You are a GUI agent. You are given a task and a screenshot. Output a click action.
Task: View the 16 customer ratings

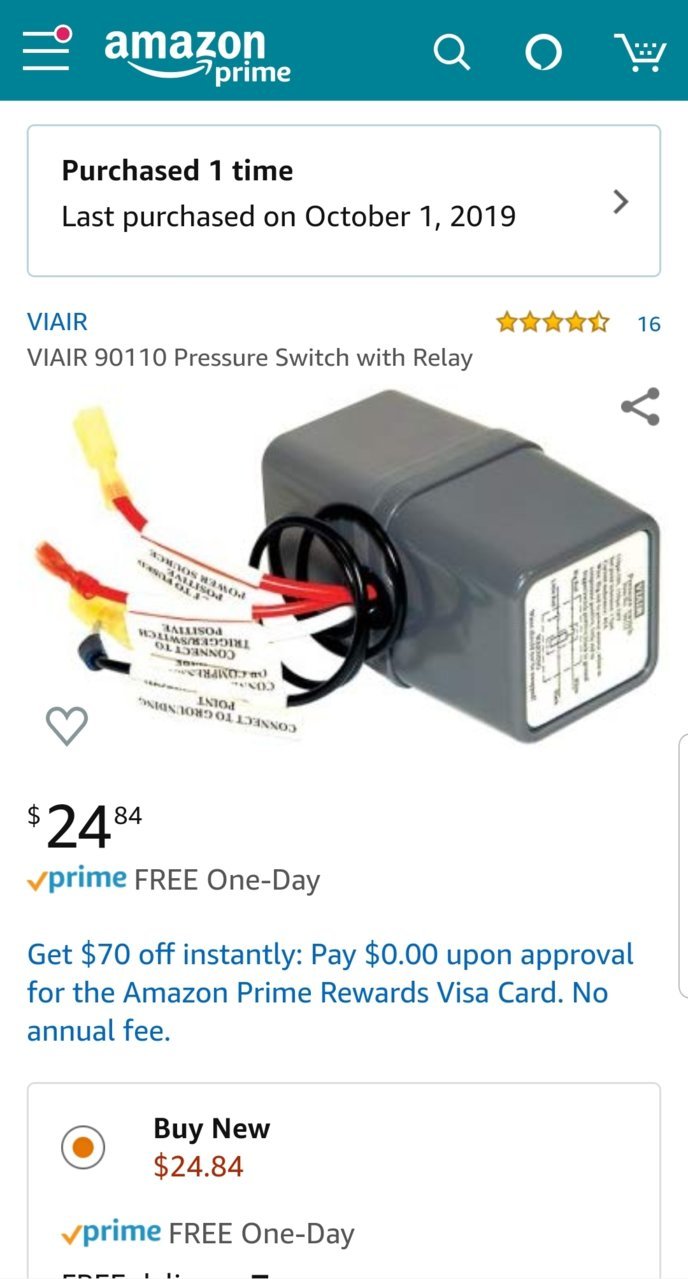tap(579, 323)
